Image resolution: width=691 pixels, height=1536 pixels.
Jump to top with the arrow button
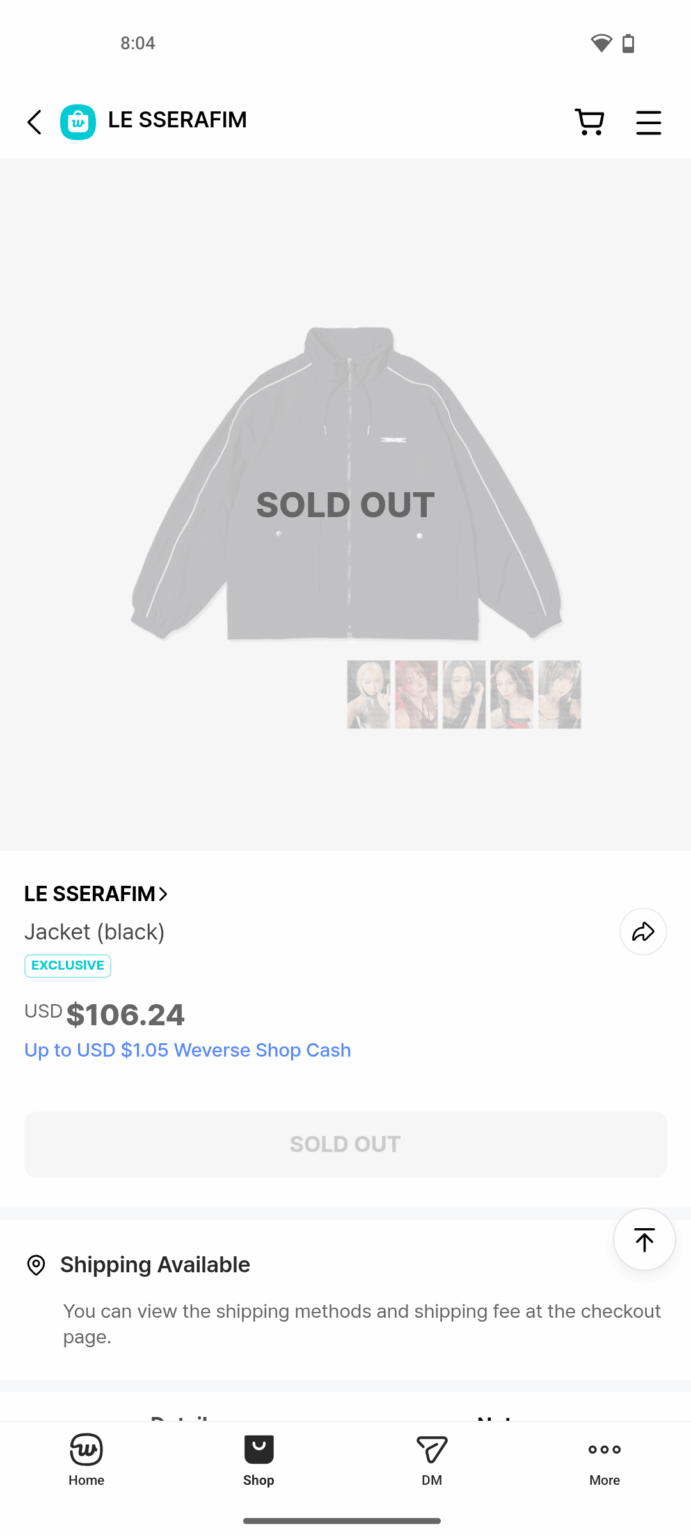coord(644,1240)
